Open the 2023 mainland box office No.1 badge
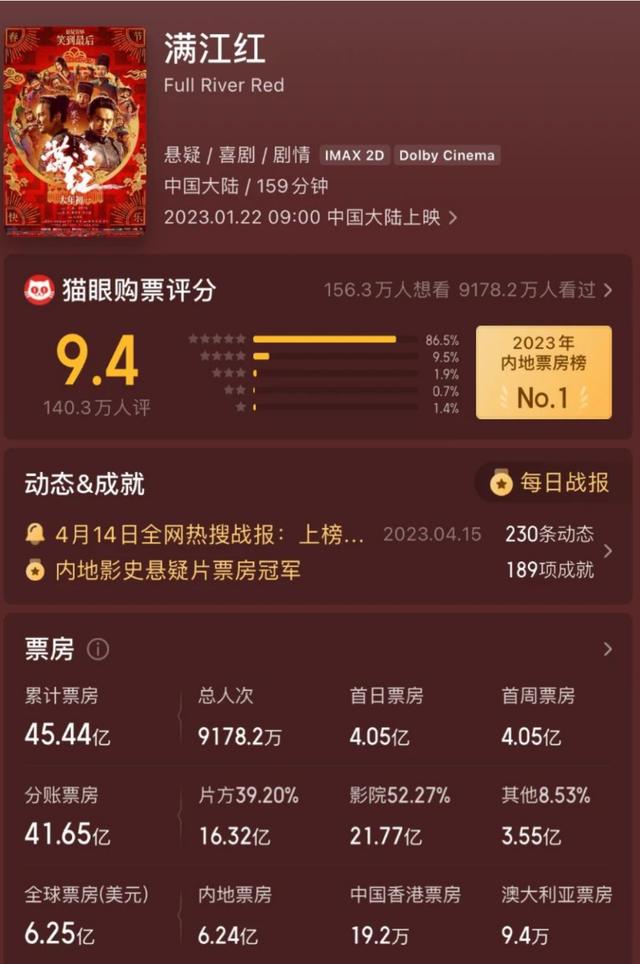Viewport: 640px width, 964px height. pyautogui.click(x=543, y=372)
